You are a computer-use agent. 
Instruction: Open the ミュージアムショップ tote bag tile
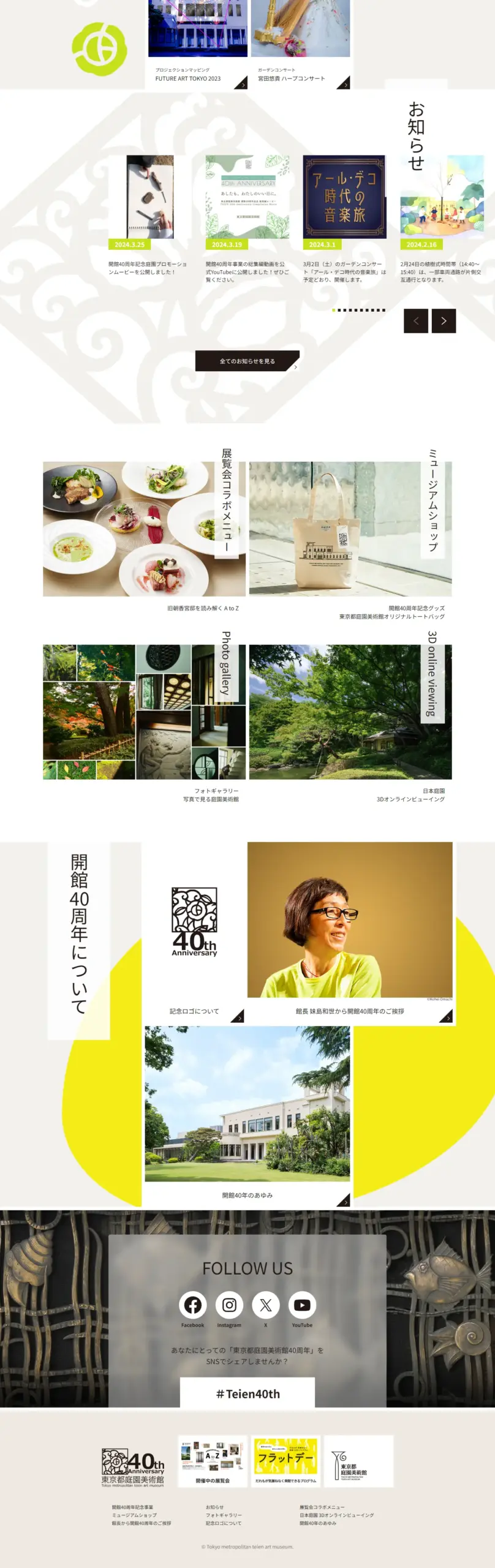[x=350, y=529]
